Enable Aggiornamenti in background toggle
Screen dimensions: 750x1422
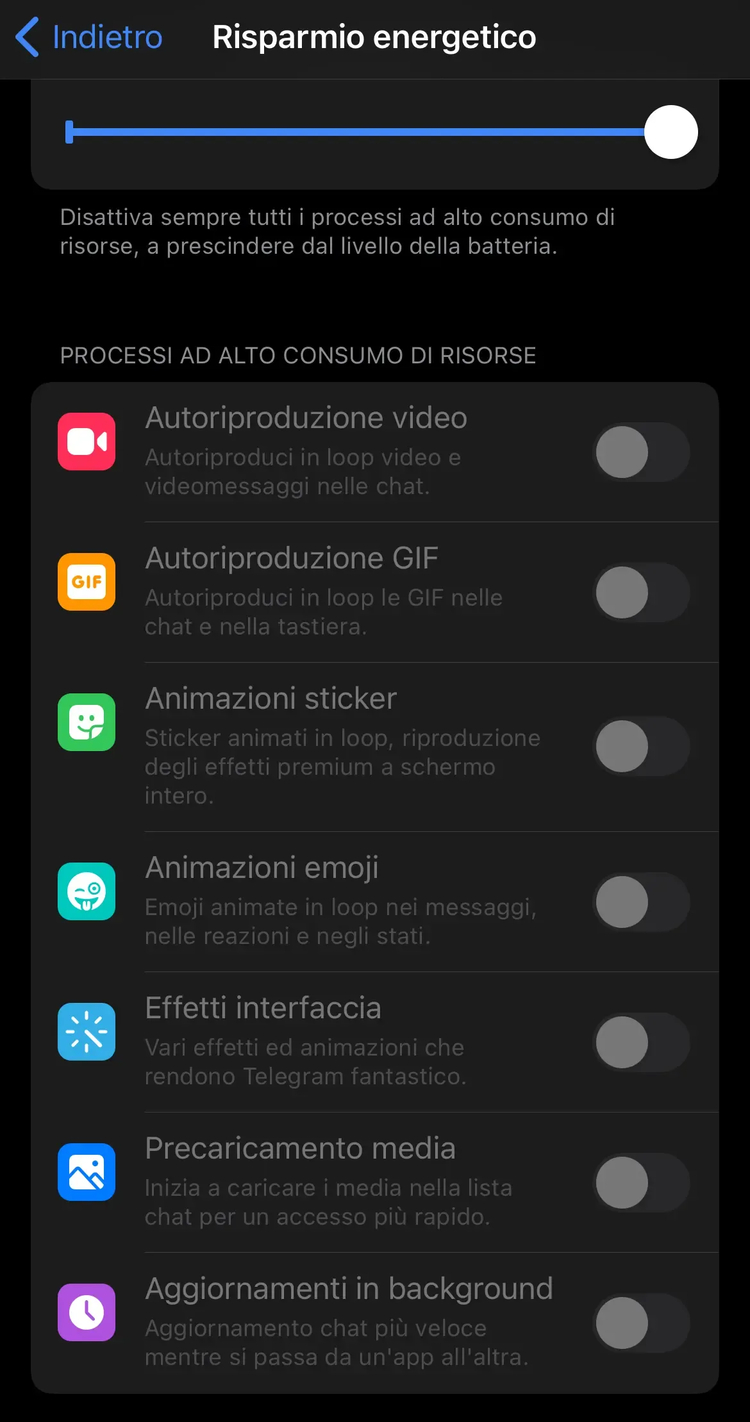pos(642,1323)
